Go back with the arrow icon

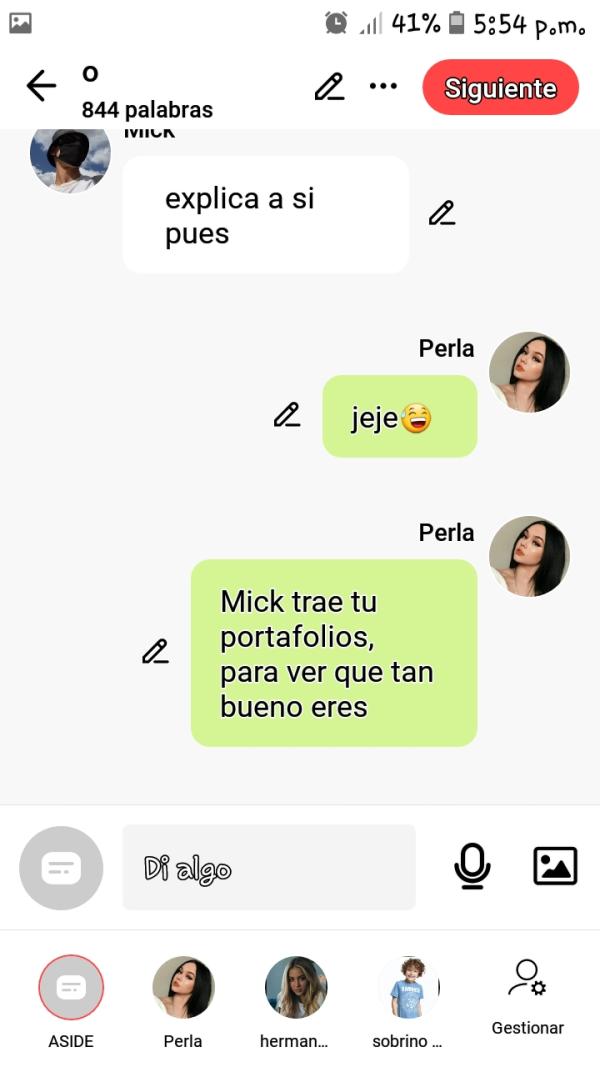click(x=41, y=87)
